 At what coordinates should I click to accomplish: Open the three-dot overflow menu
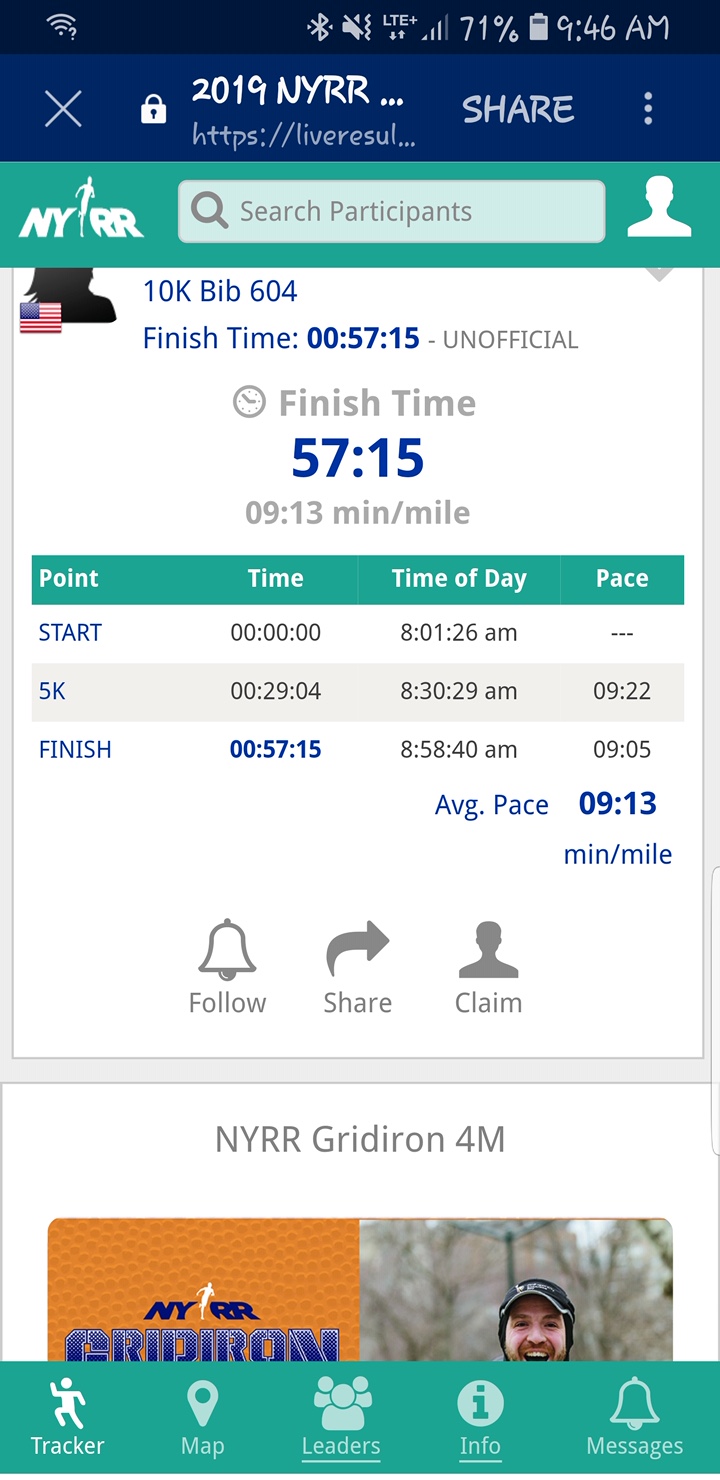pos(648,109)
